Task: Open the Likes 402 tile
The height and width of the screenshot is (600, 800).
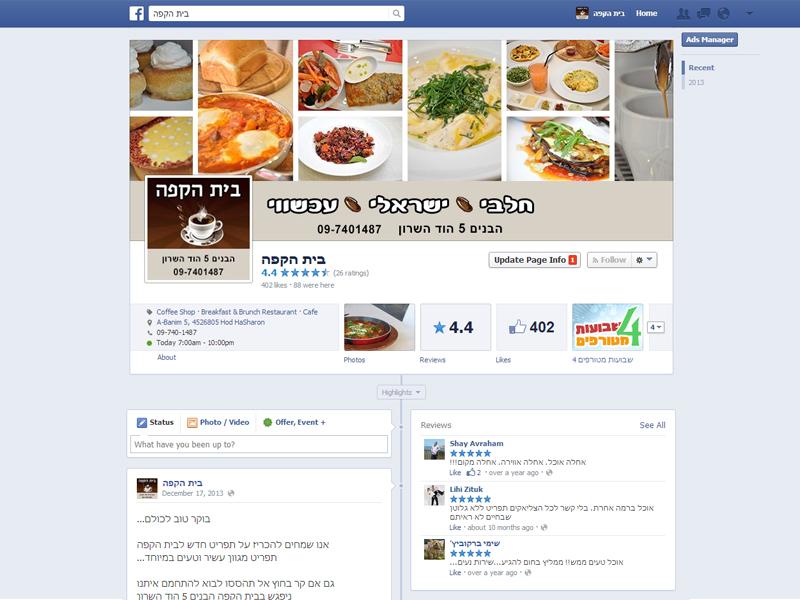Action: click(531, 328)
